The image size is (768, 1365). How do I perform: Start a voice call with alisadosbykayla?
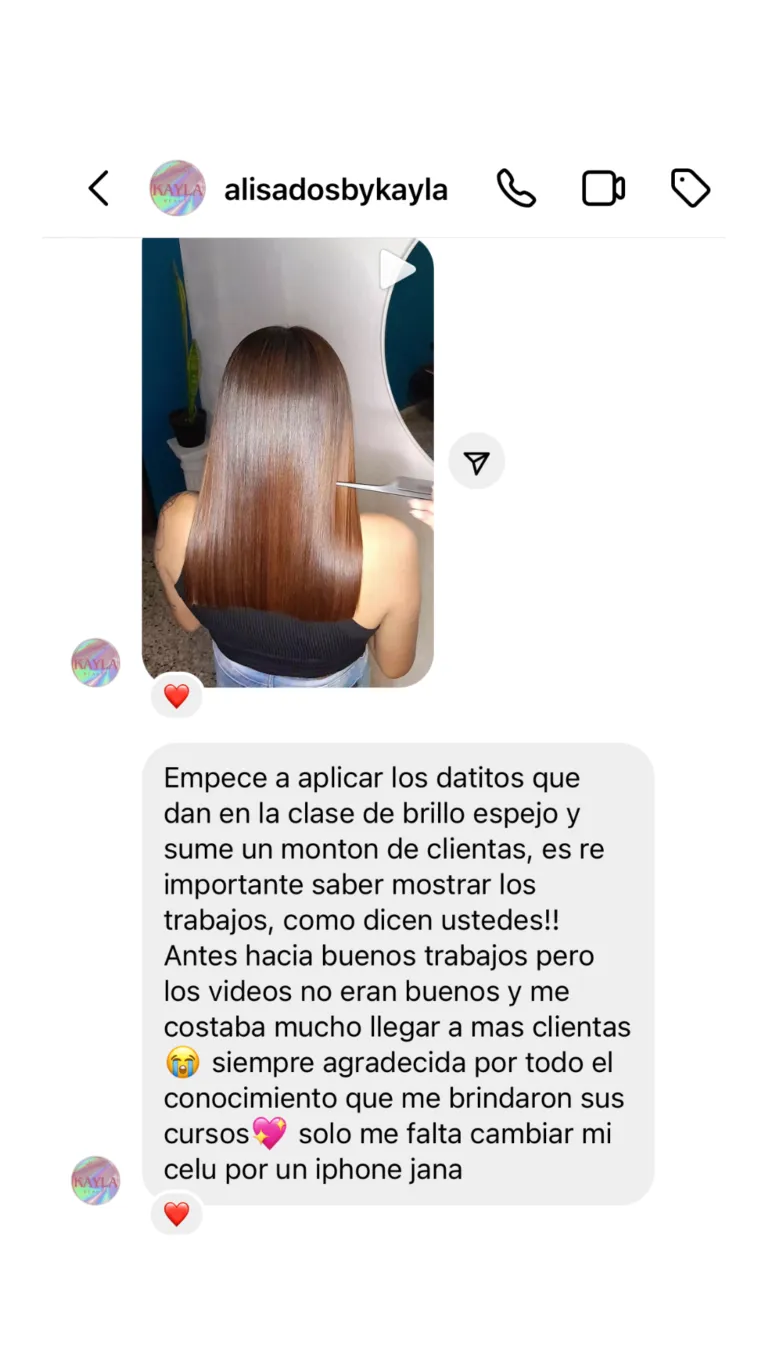click(x=516, y=188)
